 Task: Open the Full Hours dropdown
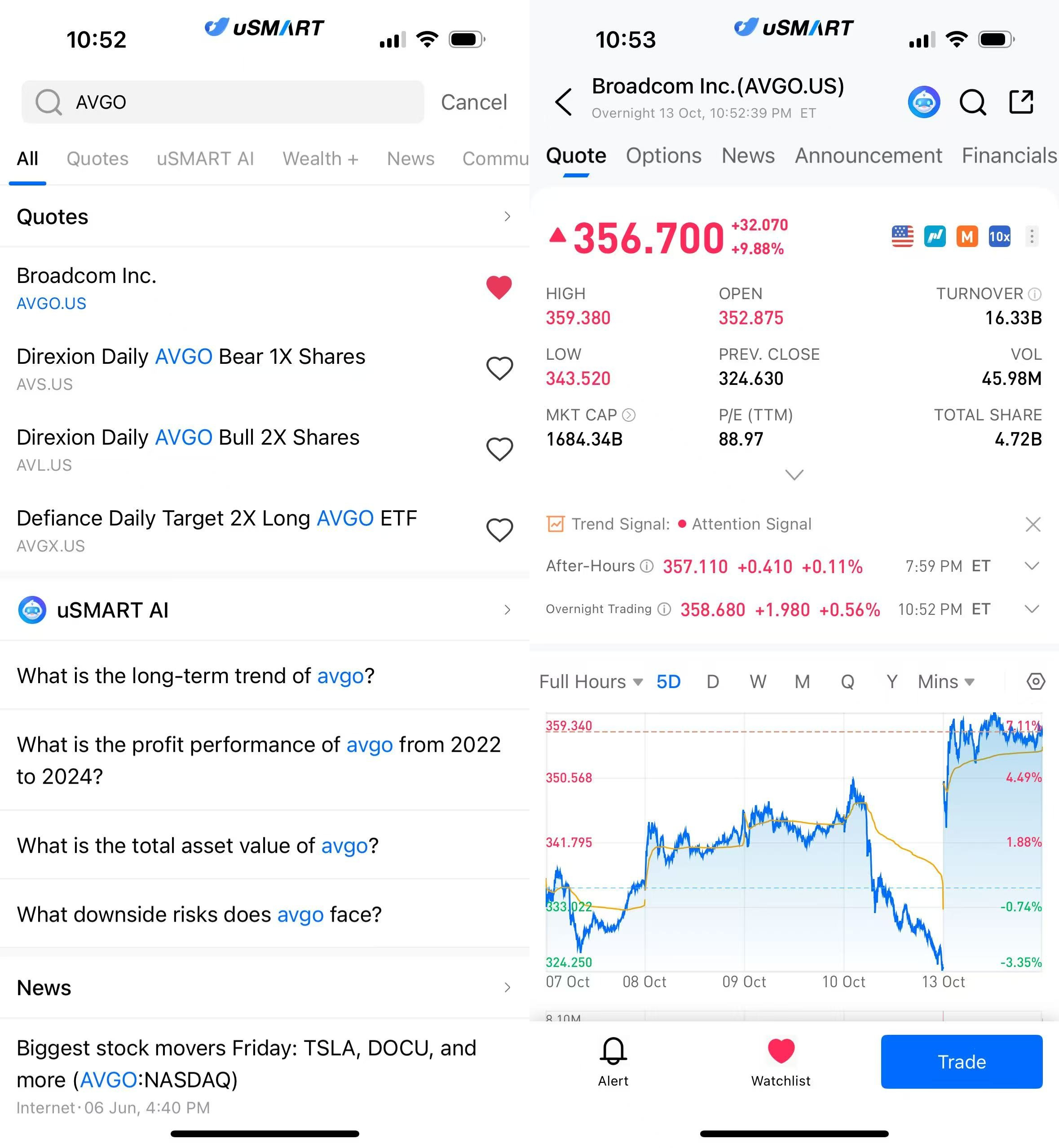[x=590, y=681]
